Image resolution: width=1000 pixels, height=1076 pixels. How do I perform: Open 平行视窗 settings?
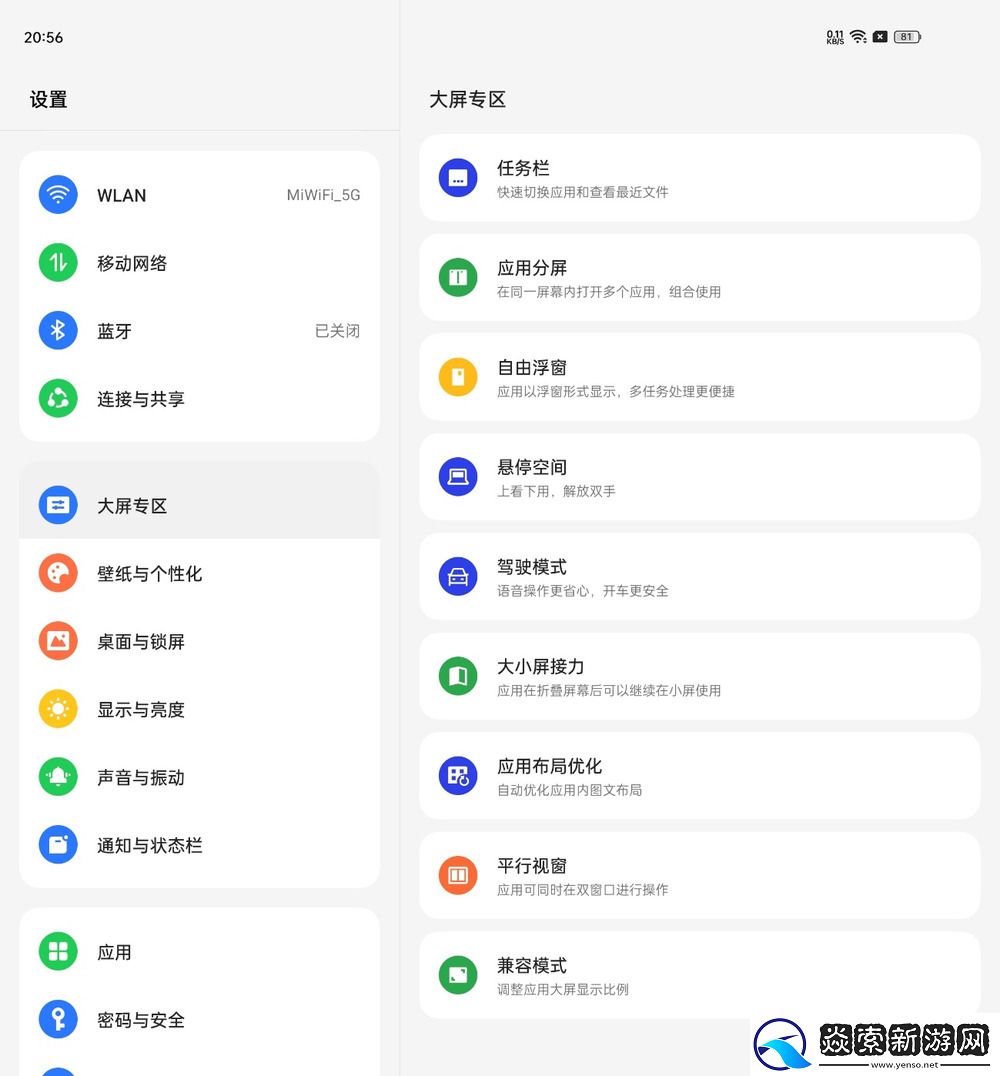(x=699, y=876)
